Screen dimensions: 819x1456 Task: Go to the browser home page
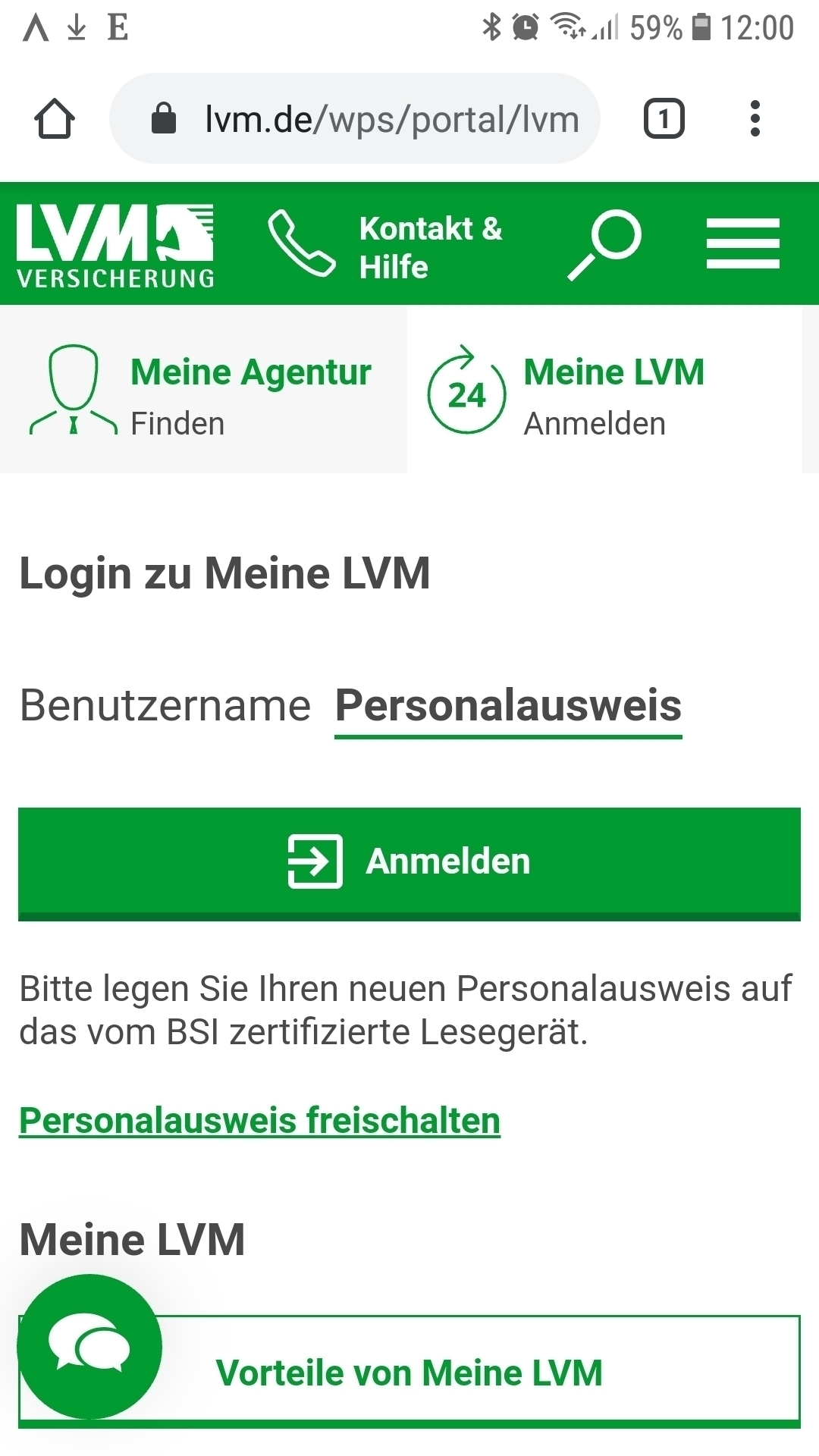[55, 119]
